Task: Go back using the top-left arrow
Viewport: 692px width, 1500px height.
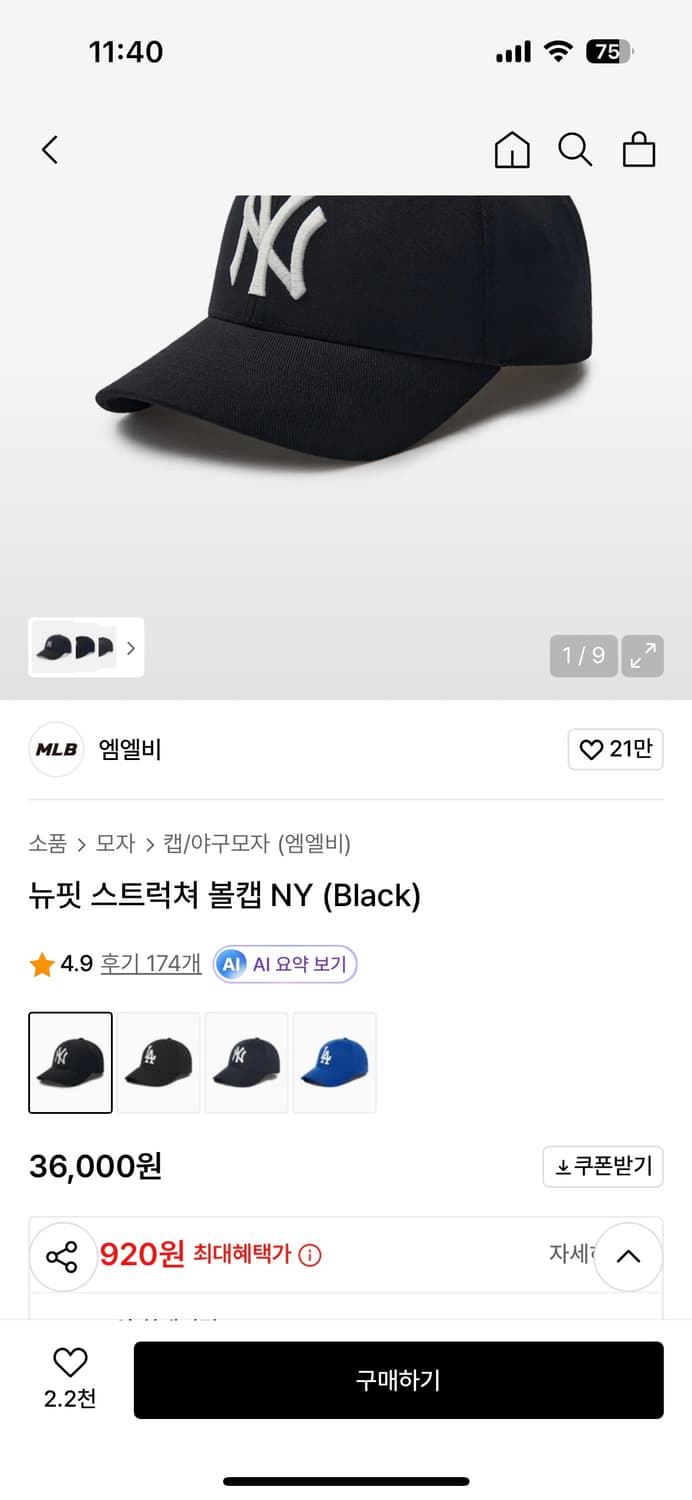Action: click(50, 150)
